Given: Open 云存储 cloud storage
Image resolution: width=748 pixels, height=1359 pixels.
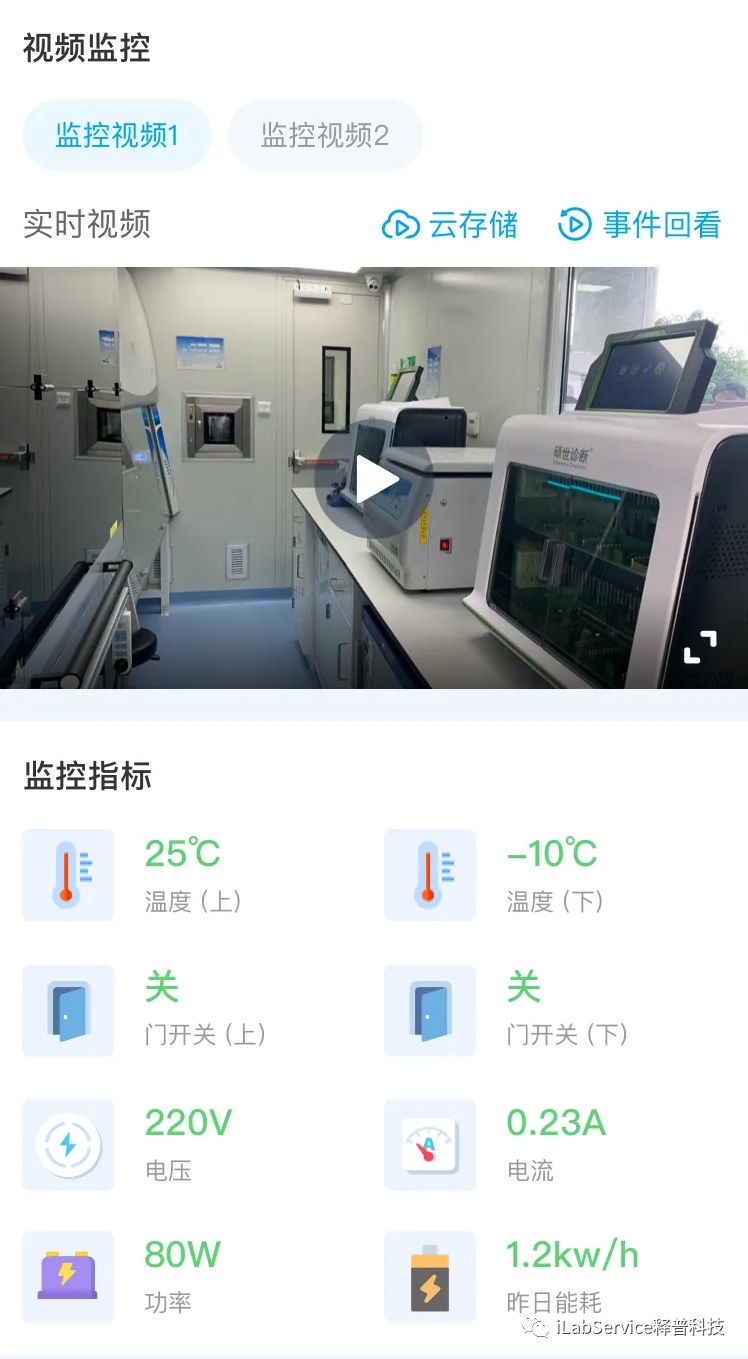Looking at the screenshot, I should tap(450, 225).
